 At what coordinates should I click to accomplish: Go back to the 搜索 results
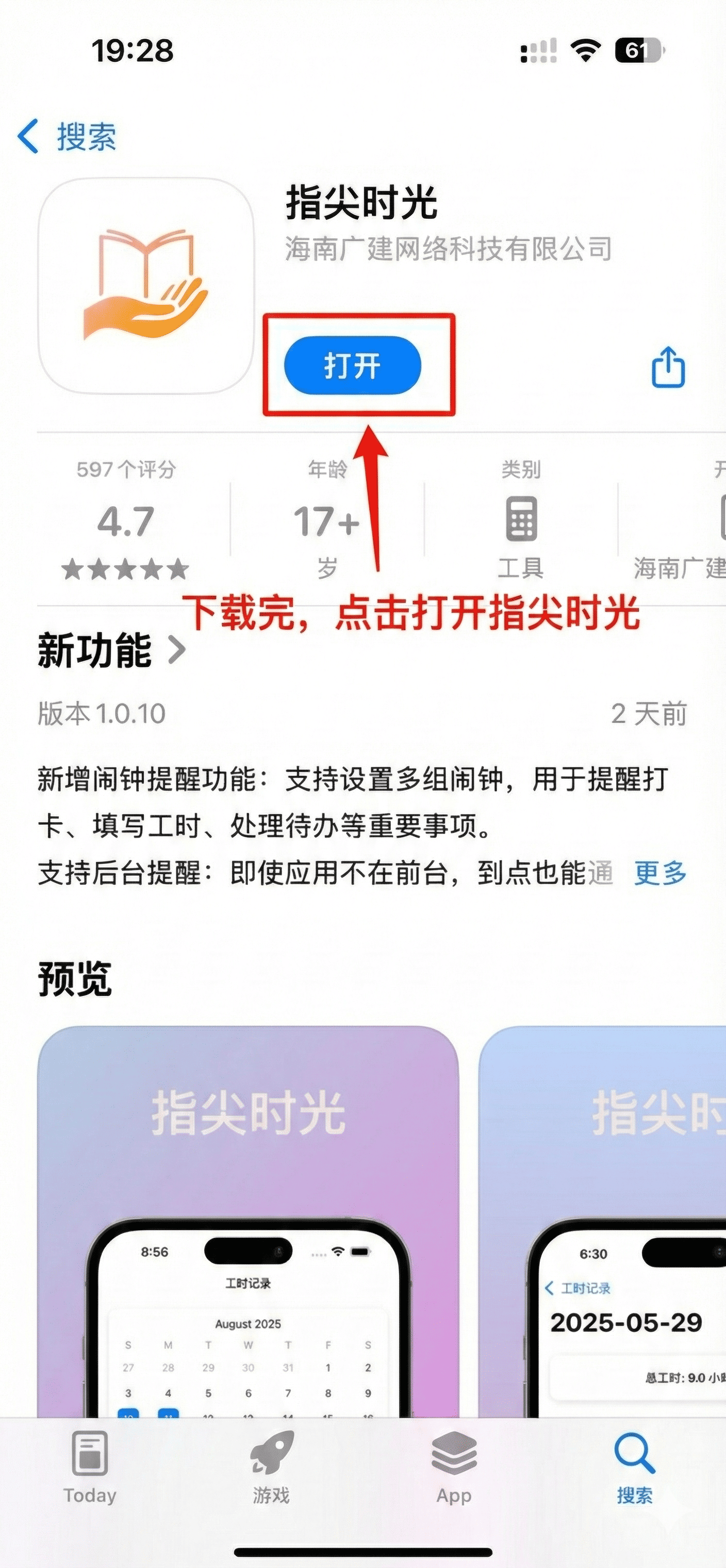67,136
